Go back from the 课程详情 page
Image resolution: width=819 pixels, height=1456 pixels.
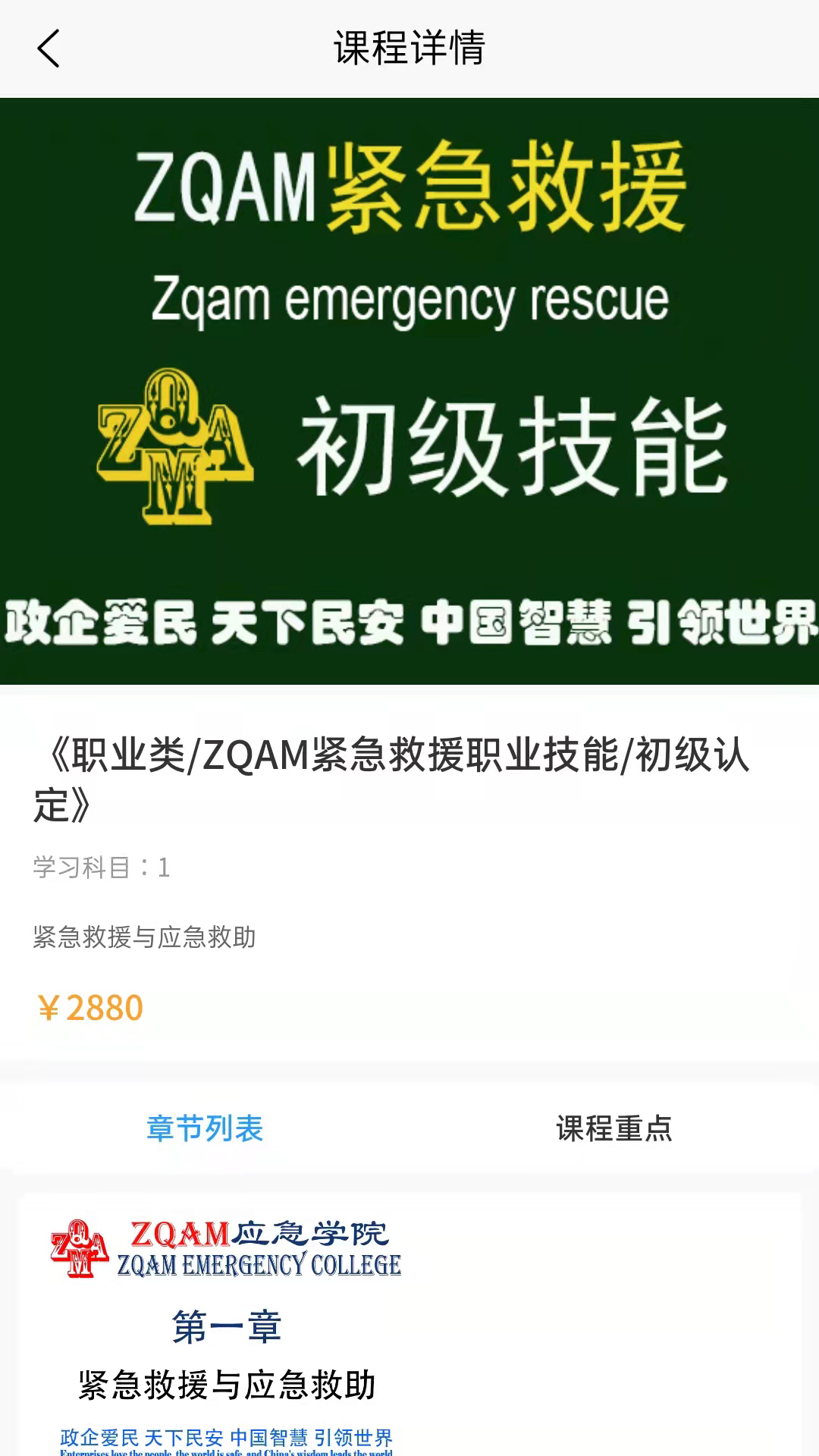point(49,49)
